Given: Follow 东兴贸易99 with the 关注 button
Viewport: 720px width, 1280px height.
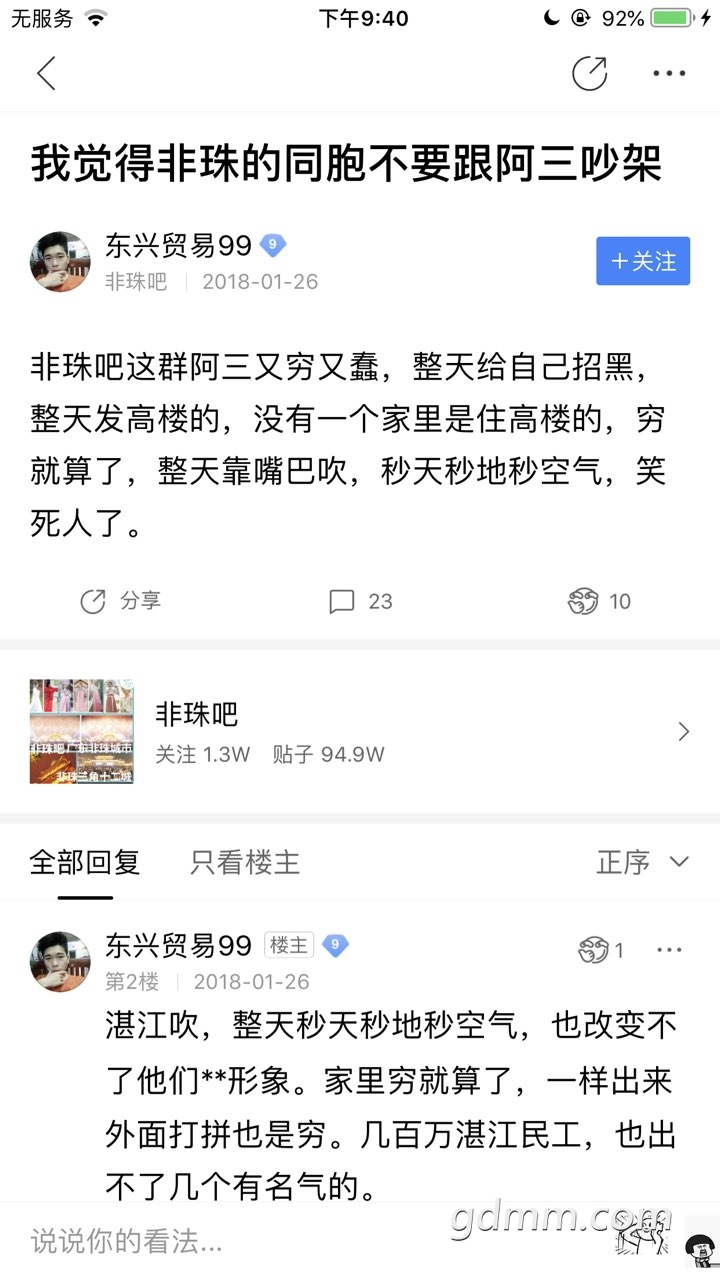Looking at the screenshot, I should [643, 262].
